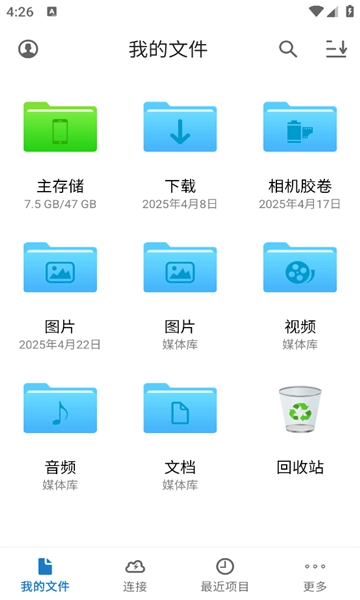Select the 我的文件 tab
Image resolution: width=360 pixels, height=600 pixels.
[x=45, y=575]
